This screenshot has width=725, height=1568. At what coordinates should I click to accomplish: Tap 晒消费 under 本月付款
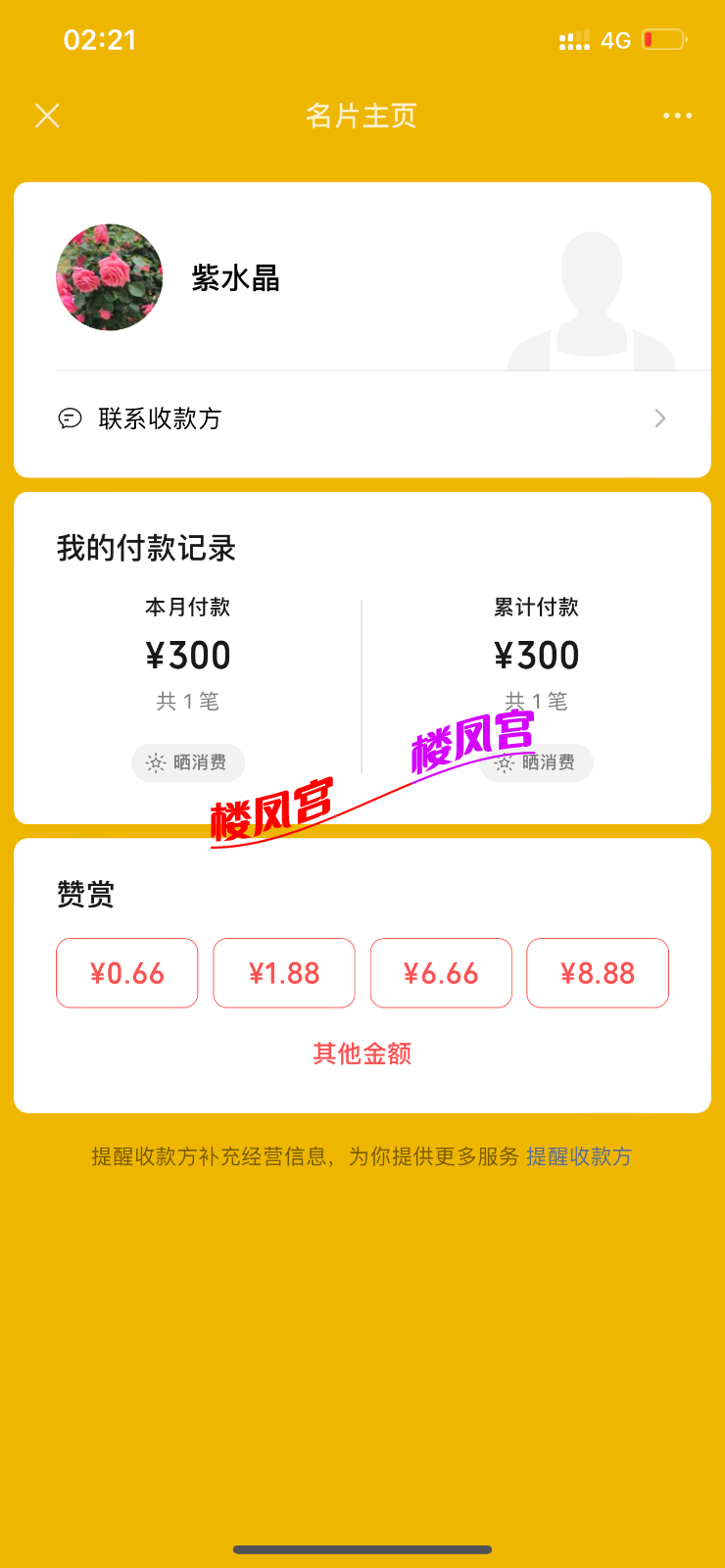point(188,762)
